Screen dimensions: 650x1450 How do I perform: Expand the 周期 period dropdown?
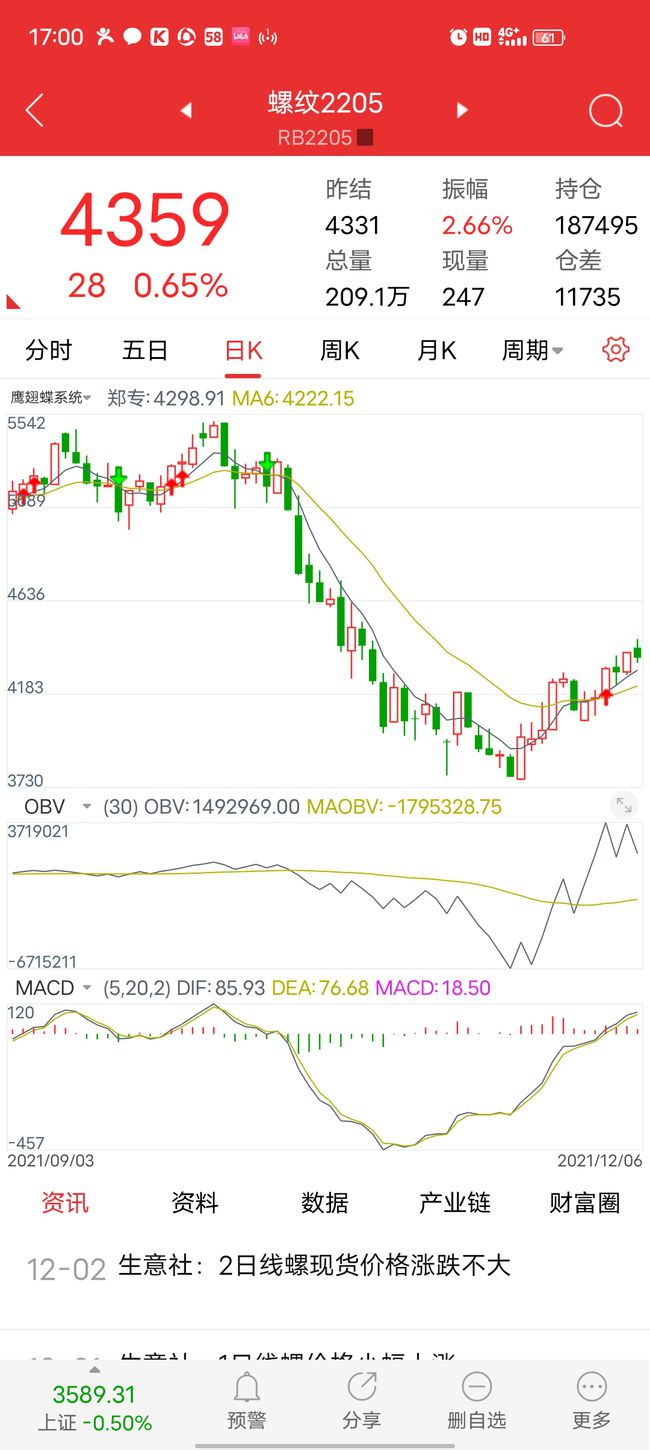532,350
